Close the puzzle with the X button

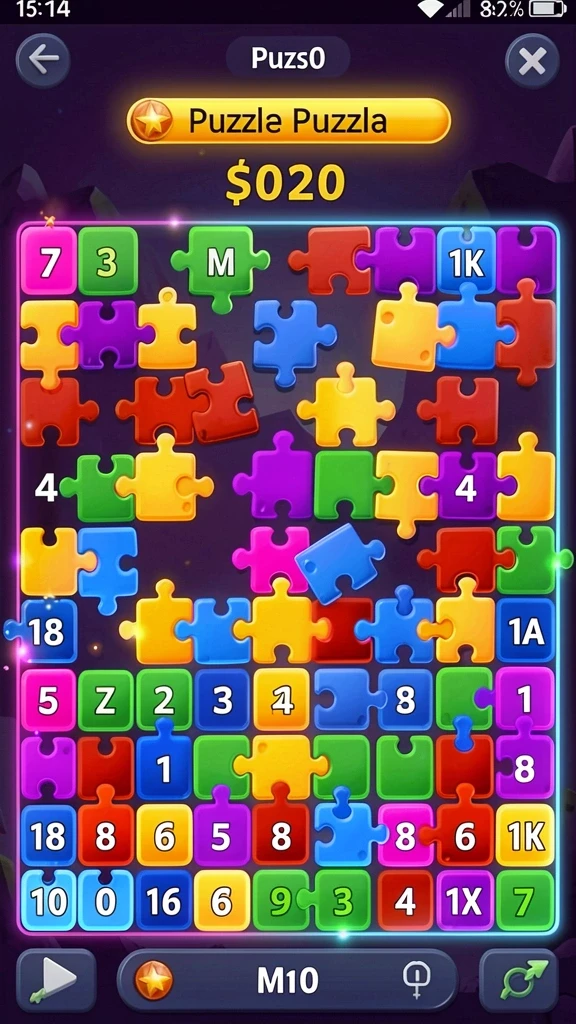click(532, 61)
